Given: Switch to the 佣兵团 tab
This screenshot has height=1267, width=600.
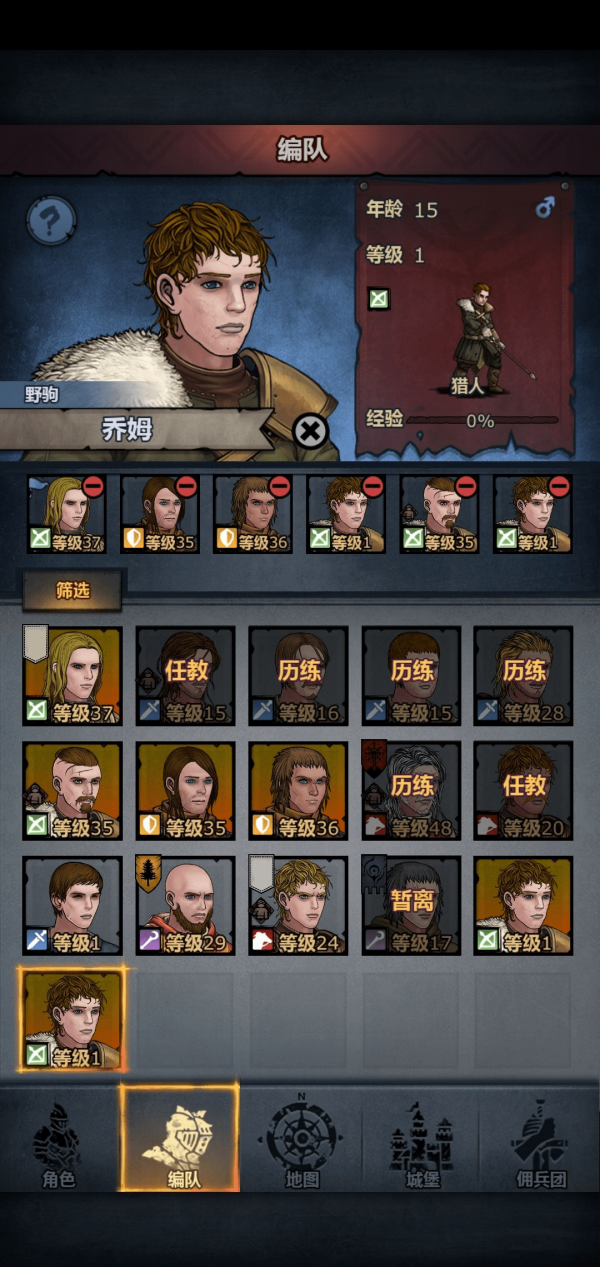Looking at the screenshot, I should [x=539, y=1142].
